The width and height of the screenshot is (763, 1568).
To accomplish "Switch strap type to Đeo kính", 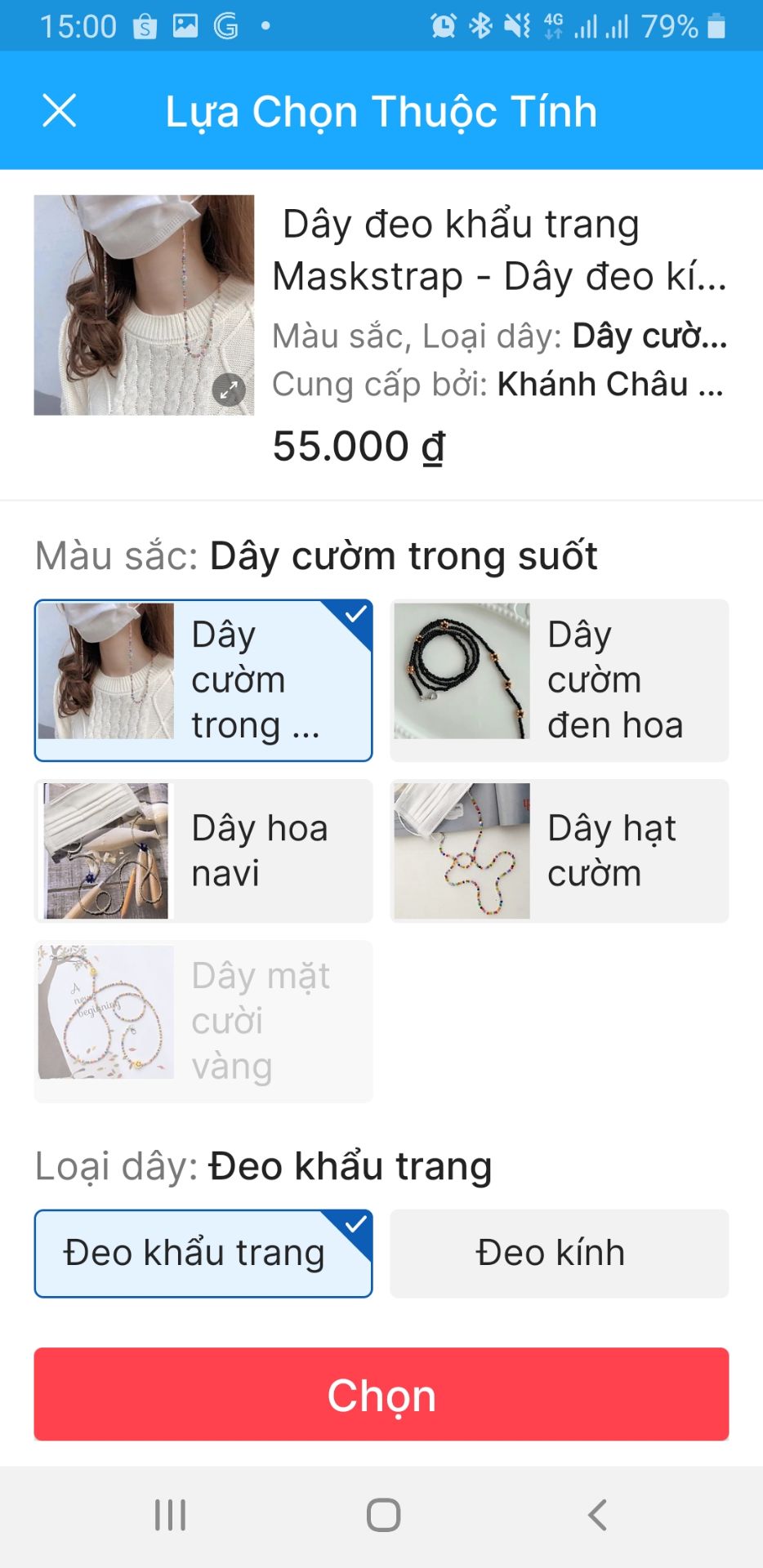I will 560,1252.
